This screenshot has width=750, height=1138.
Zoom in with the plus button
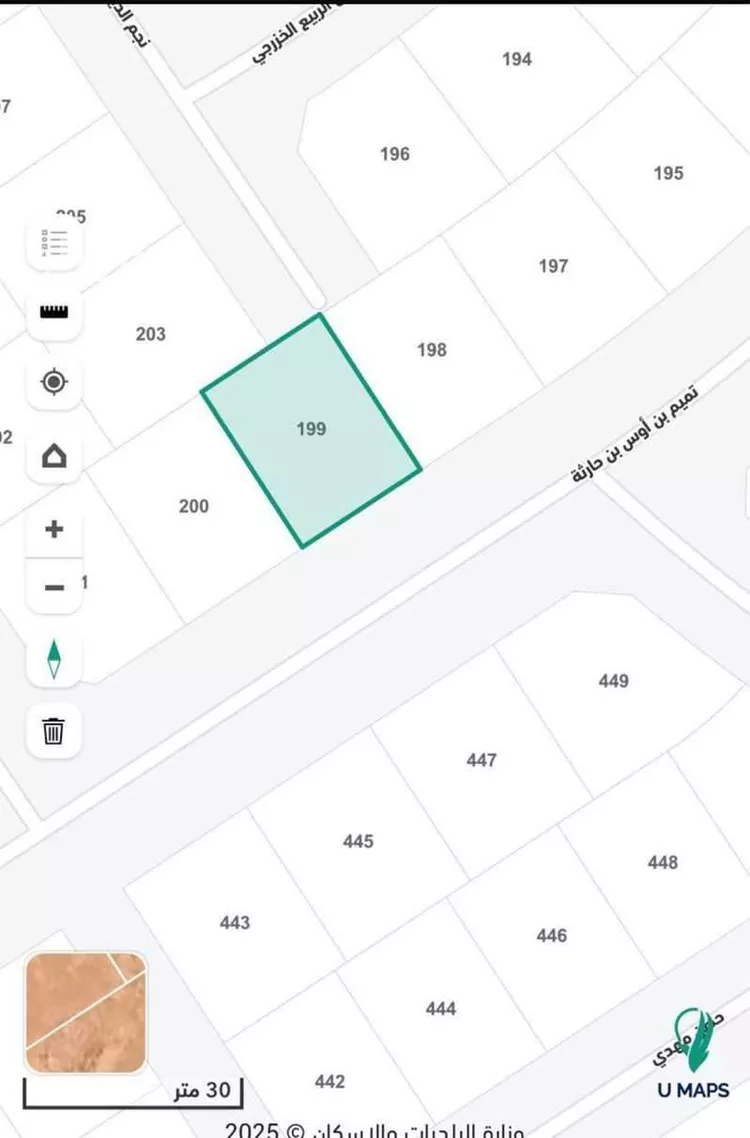point(54,529)
